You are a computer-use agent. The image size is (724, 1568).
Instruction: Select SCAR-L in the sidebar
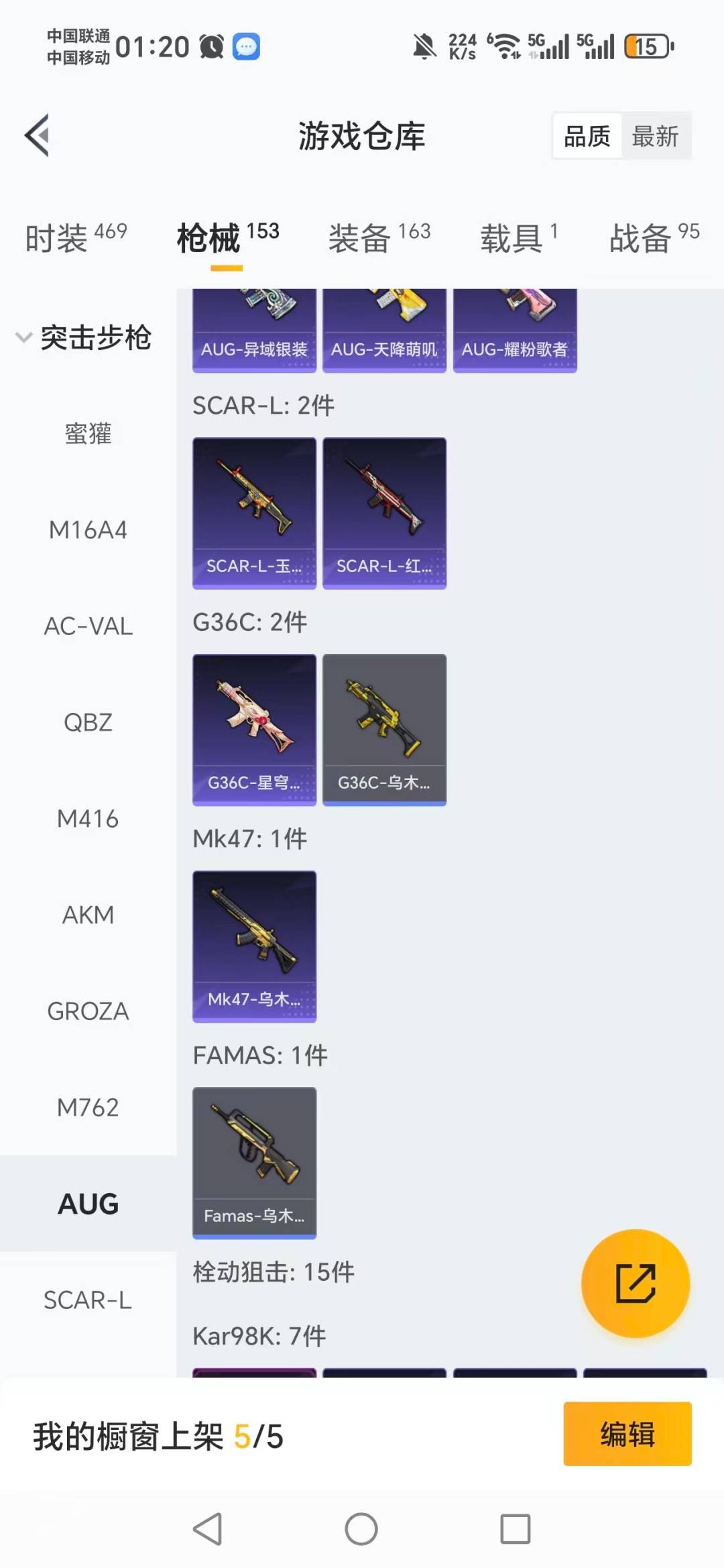tap(88, 1300)
